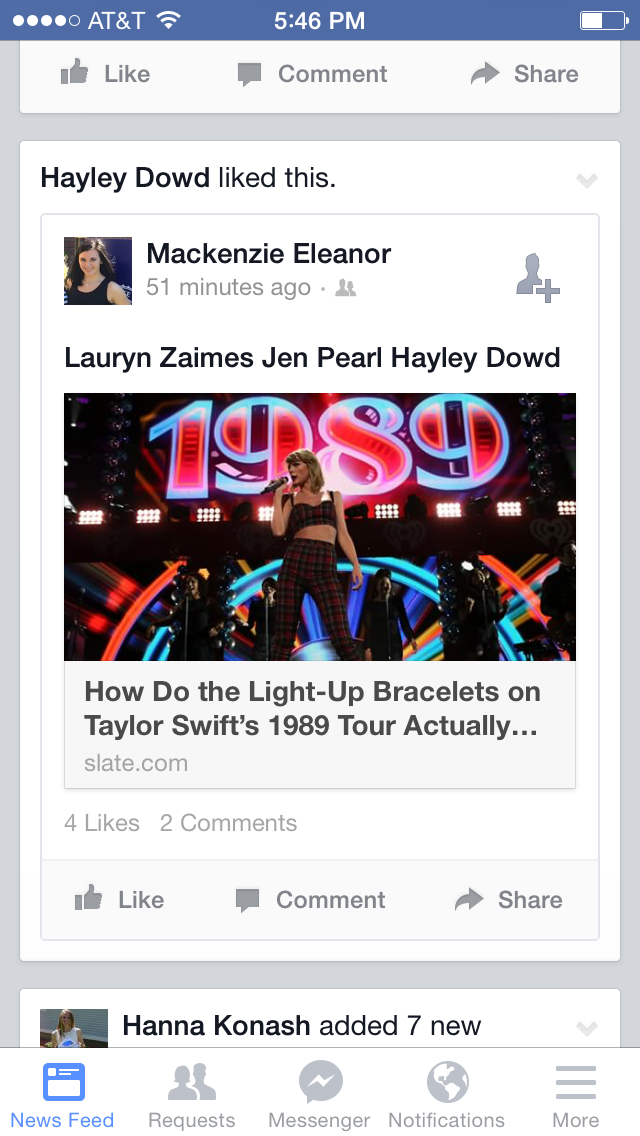Like the post at the top
640x1136 pixels.
(x=105, y=73)
